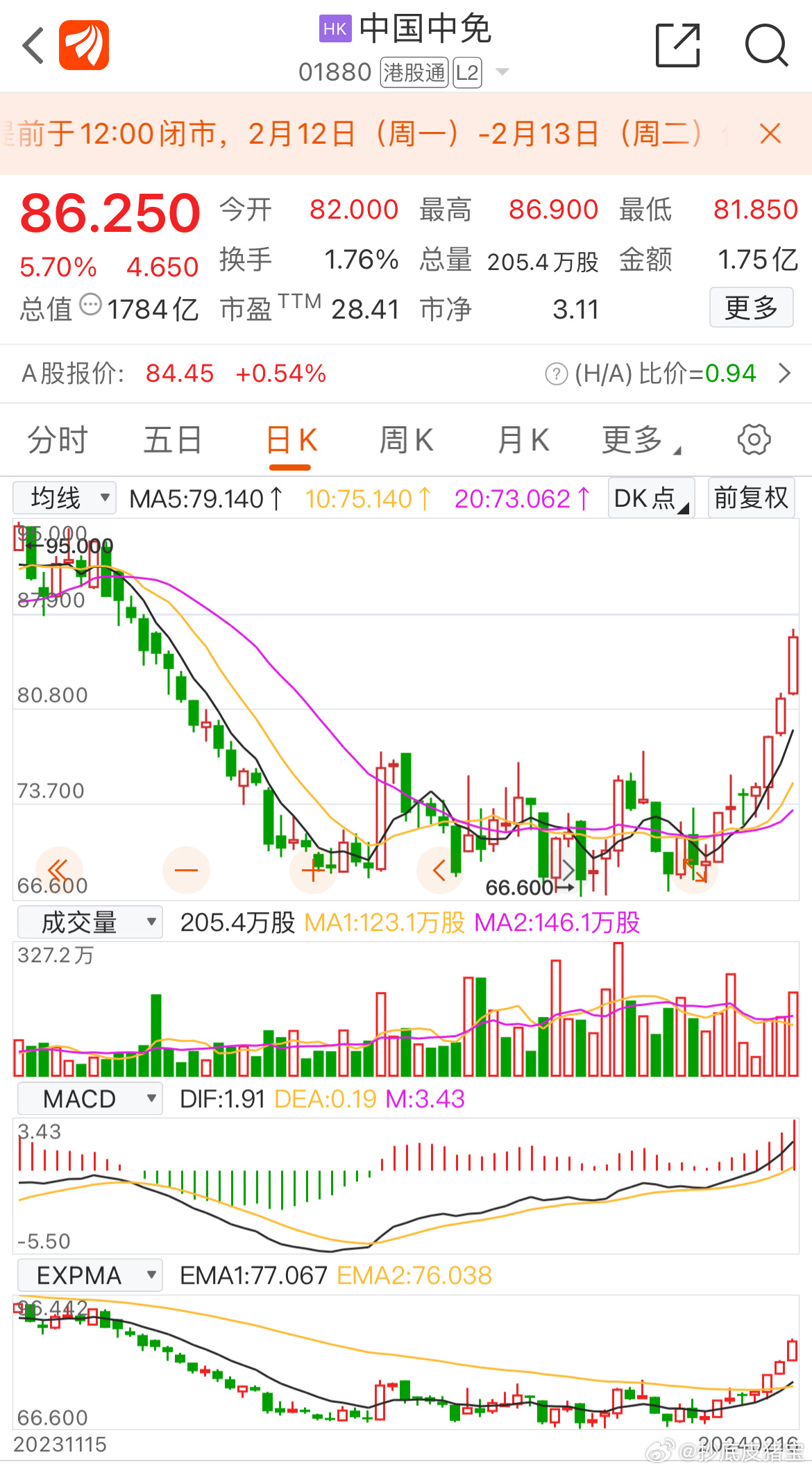The height and width of the screenshot is (1471, 812).
Task: Switch price adjustment to 前复权
Action: pyautogui.click(x=752, y=498)
